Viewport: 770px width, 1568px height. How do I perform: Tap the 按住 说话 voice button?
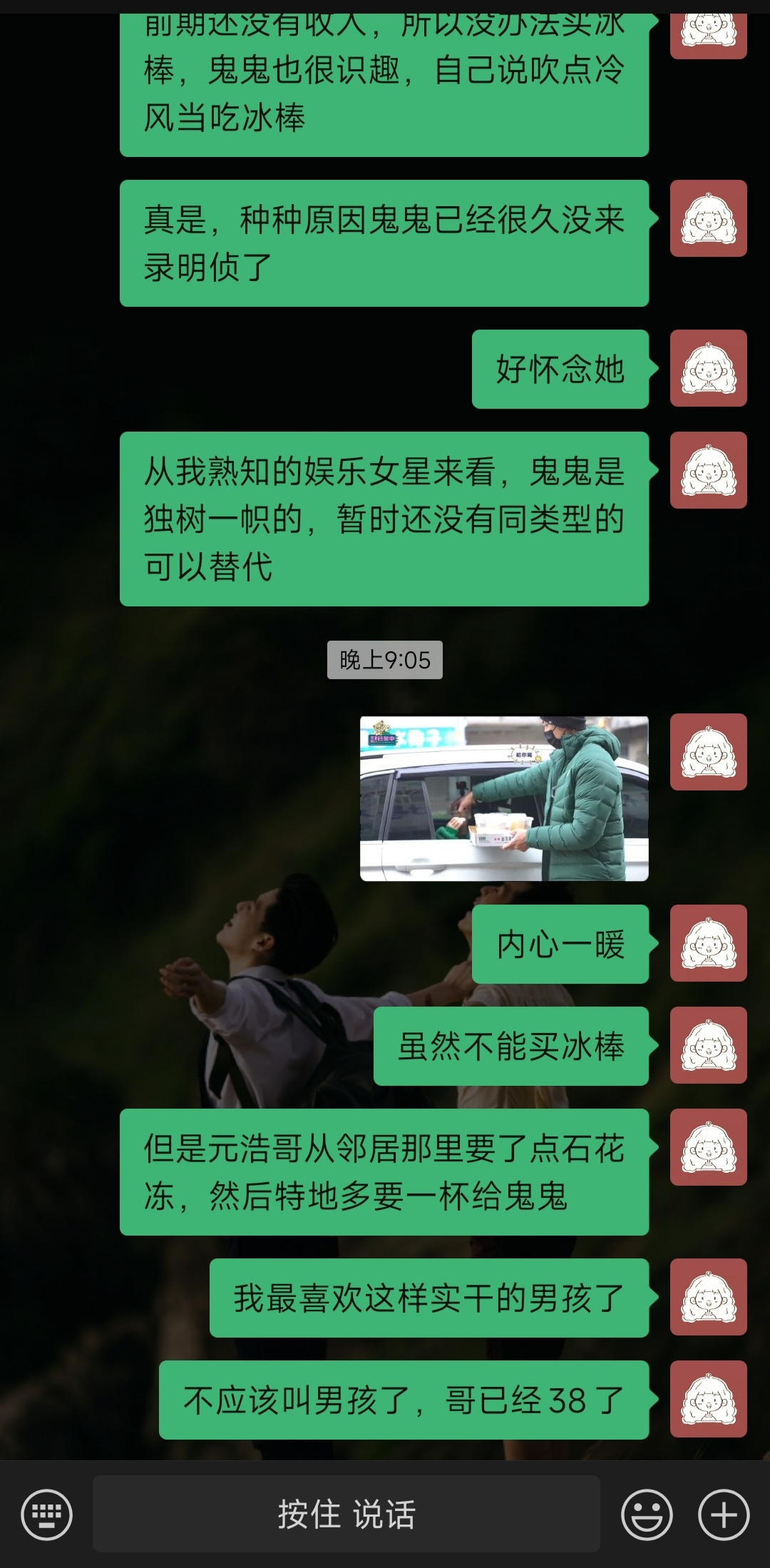click(x=346, y=1514)
